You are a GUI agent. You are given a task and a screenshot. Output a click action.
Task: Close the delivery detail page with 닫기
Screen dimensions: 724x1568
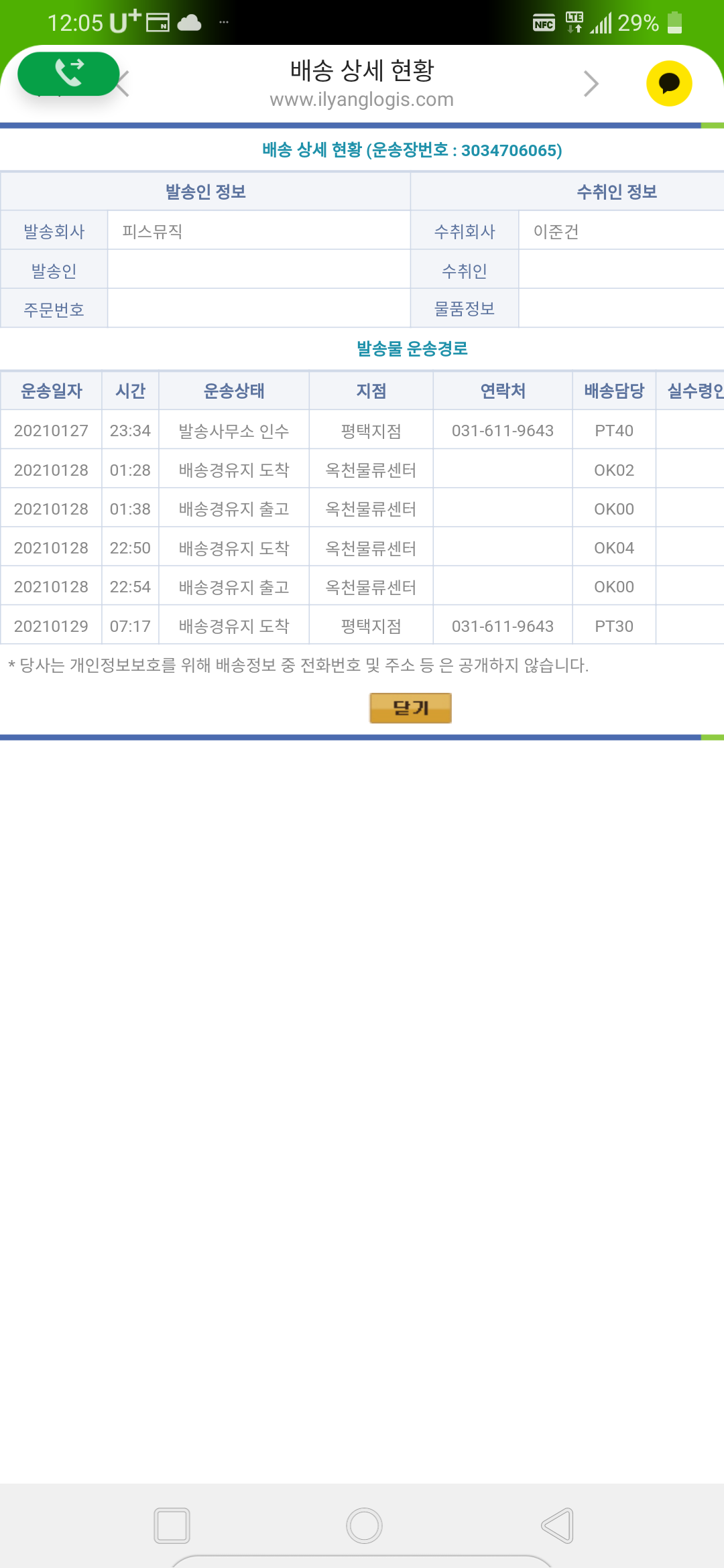click(x=410, y=708)
